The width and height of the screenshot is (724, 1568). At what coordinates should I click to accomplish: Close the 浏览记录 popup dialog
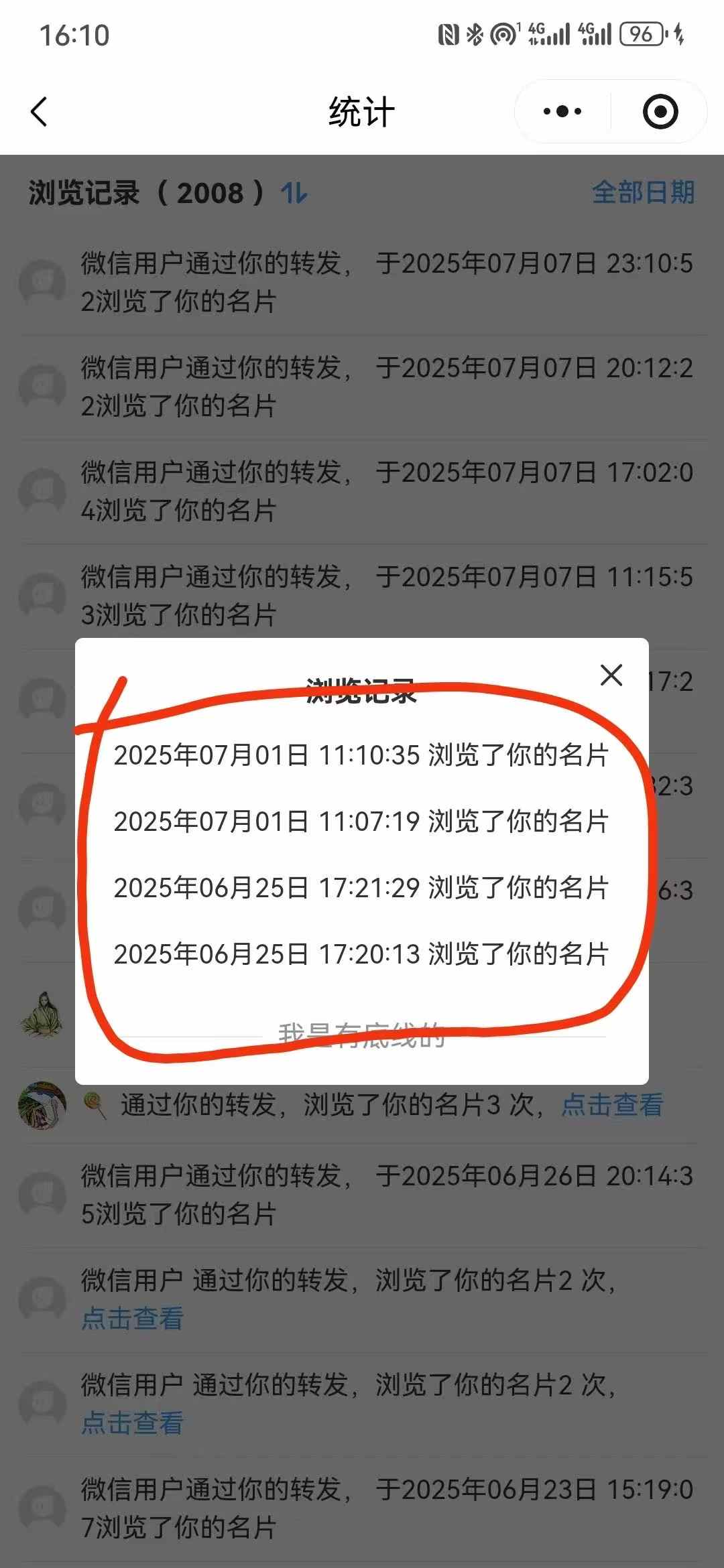[611, 675]
